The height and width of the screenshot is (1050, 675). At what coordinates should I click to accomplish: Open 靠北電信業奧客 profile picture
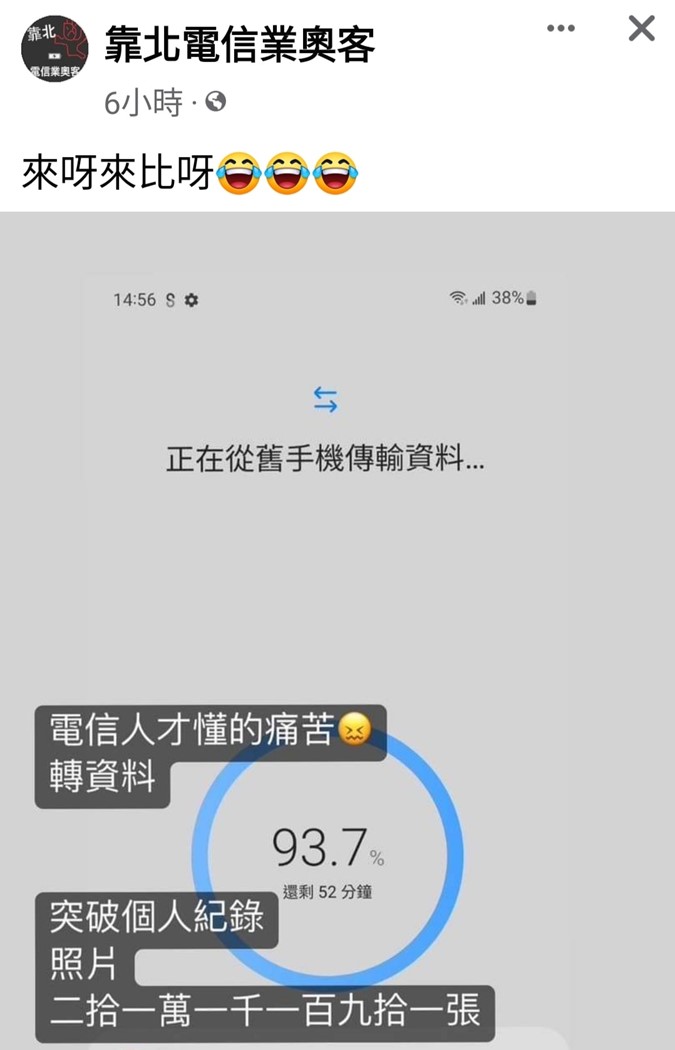point(54,49)
